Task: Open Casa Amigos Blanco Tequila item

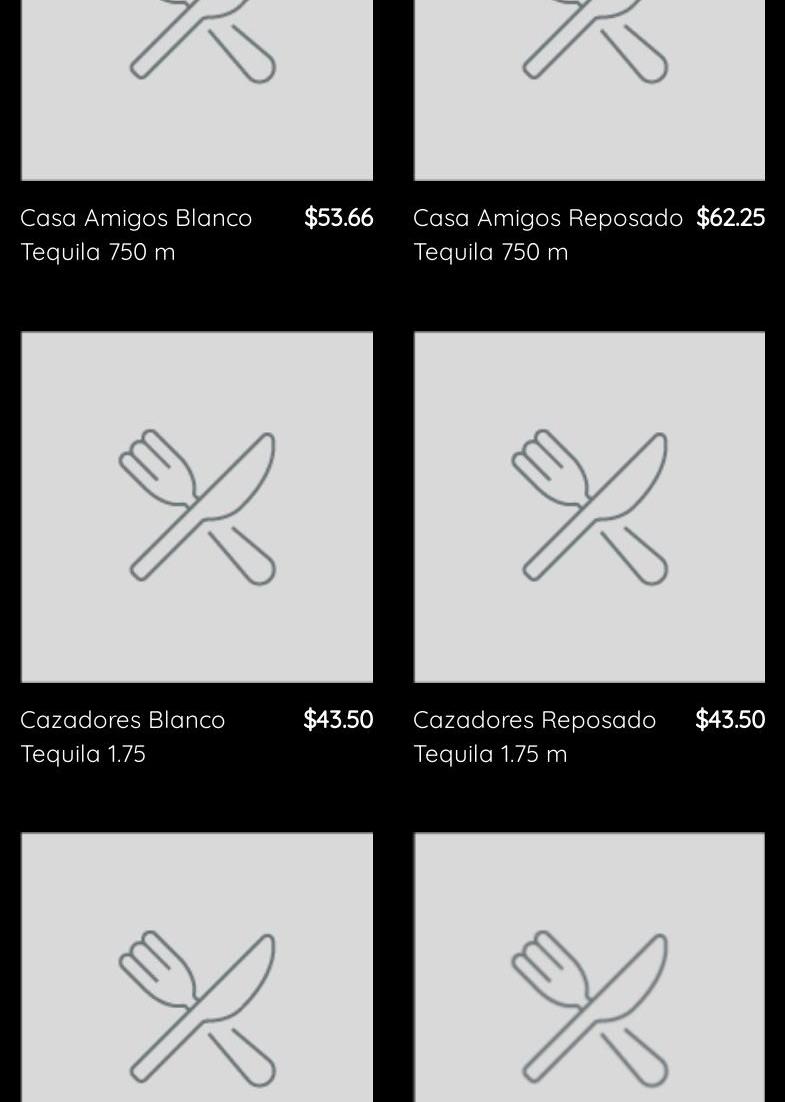Action: [136, 234]
